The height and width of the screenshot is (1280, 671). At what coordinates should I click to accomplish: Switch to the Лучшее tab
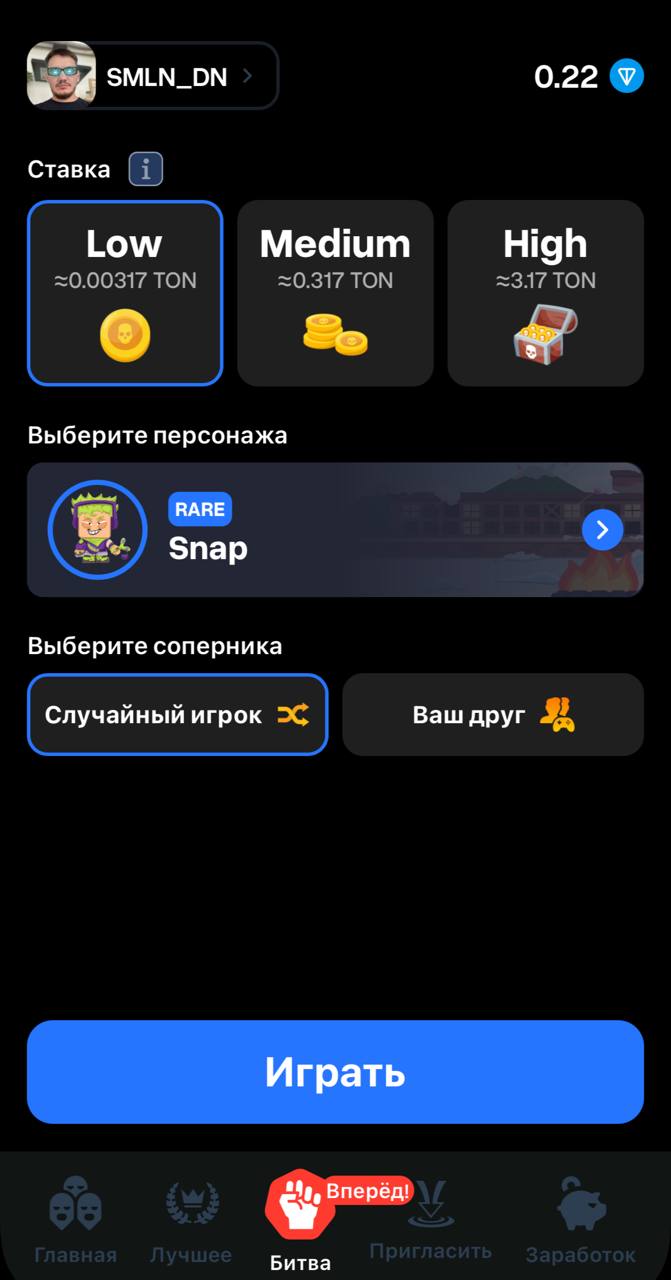[x=191, y=1220]
